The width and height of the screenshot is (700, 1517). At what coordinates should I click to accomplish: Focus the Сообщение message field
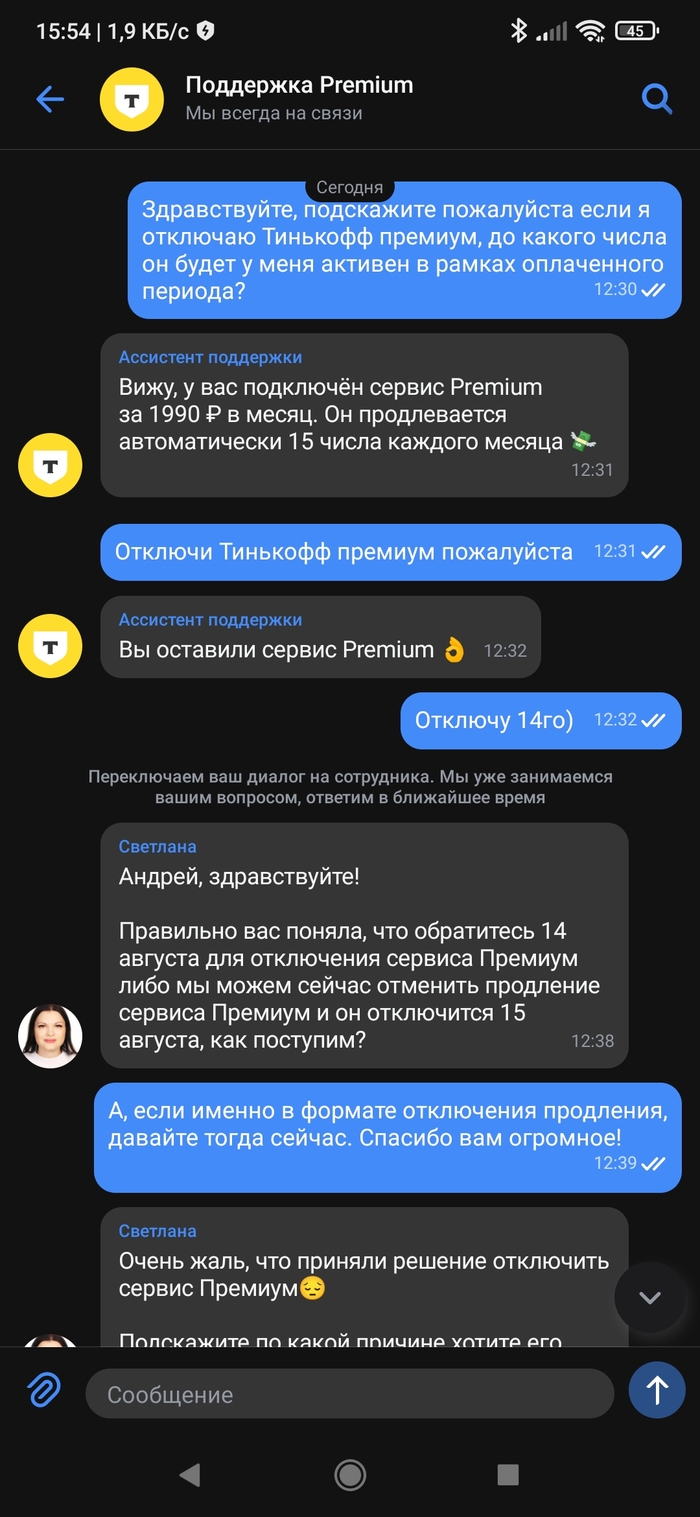click(x=349, y=1394)
